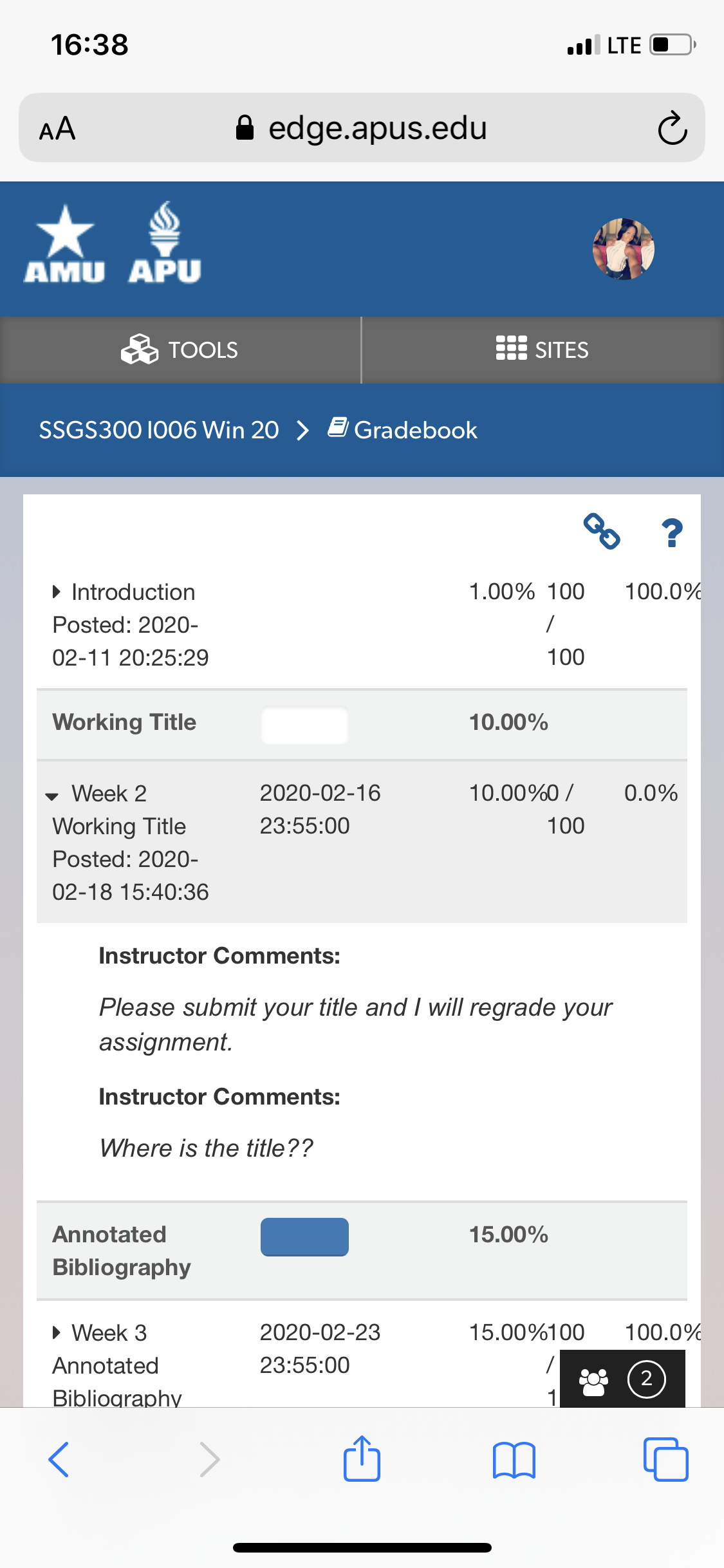Open the SITES menu

click(543, 350)
